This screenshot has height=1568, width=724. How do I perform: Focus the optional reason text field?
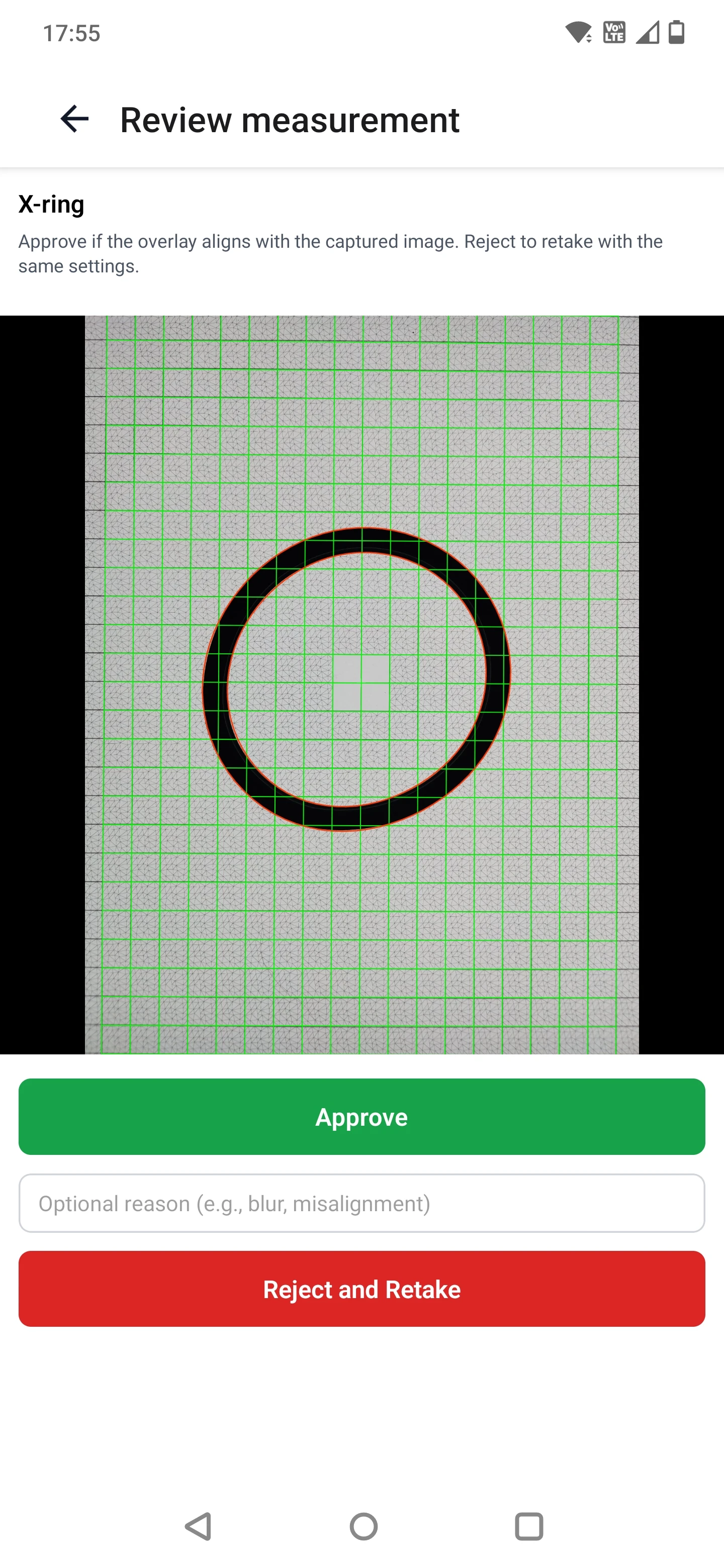(x=361, y=1204)
